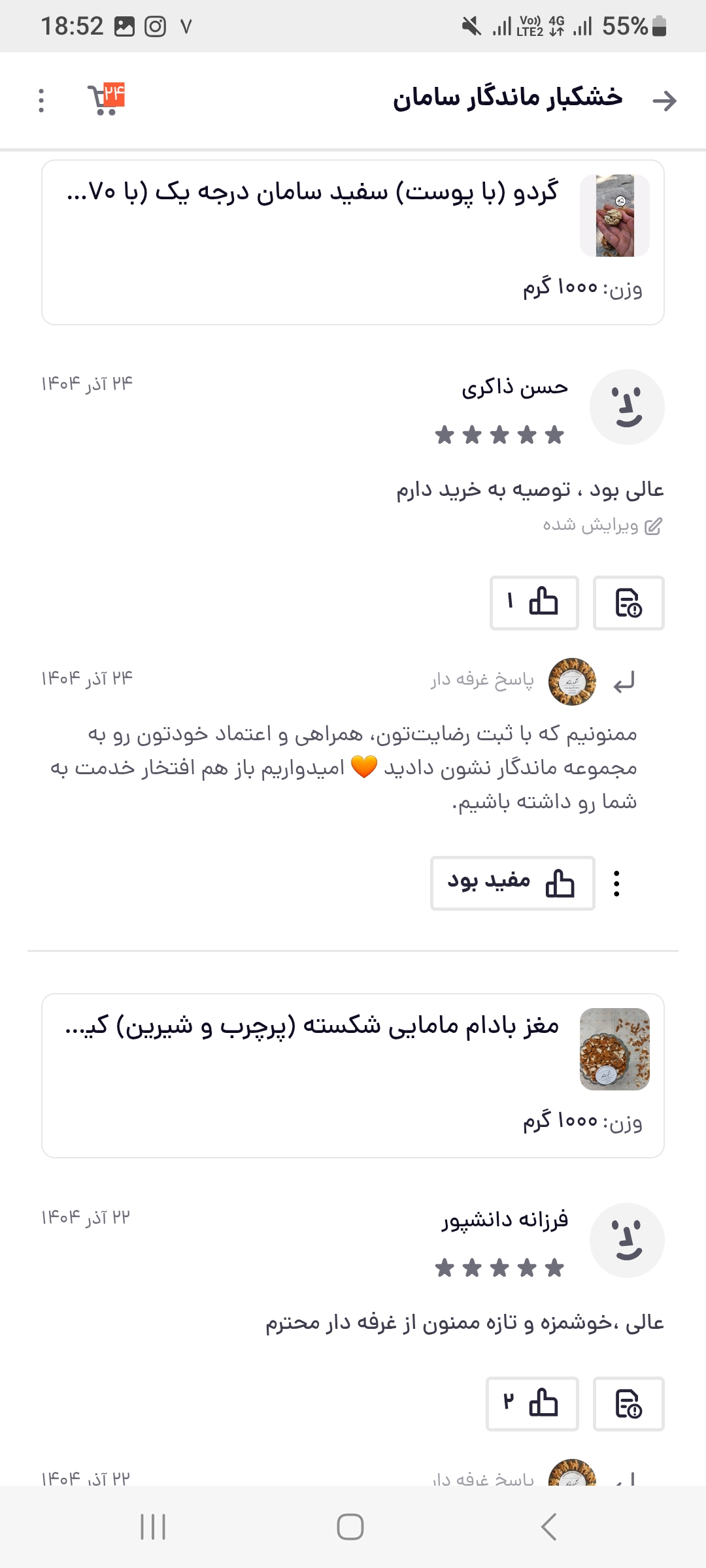The height and width of the screenshot is (1568, 706).
Task: Tap the system home button
Action: tap(350, 1527)
